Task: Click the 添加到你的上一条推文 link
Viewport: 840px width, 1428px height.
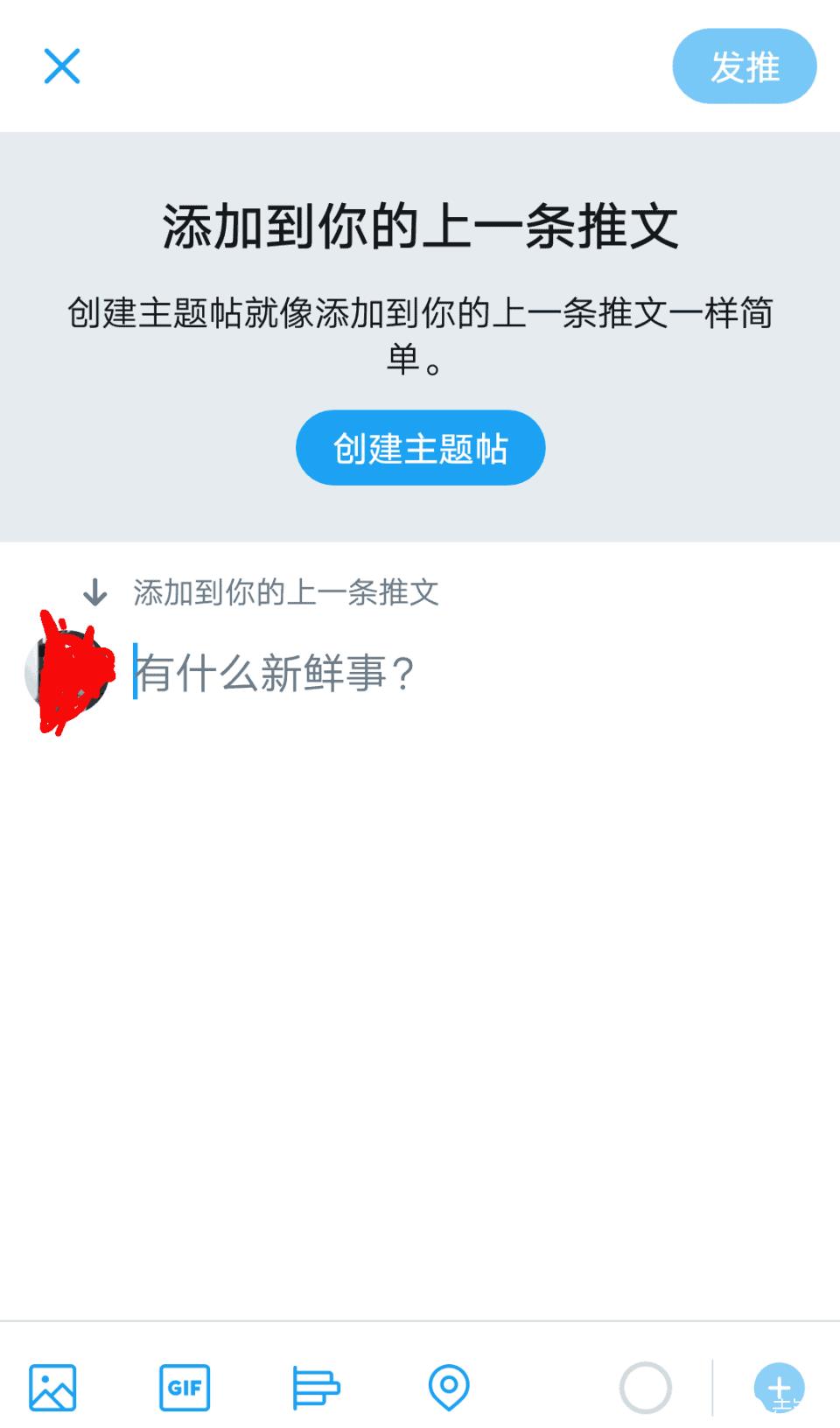Action: (x=286, y=593)
